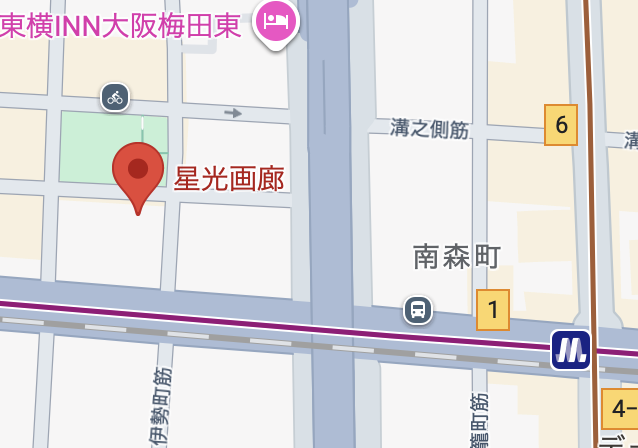
Task: Open the metro station icon
Action: 570,350
